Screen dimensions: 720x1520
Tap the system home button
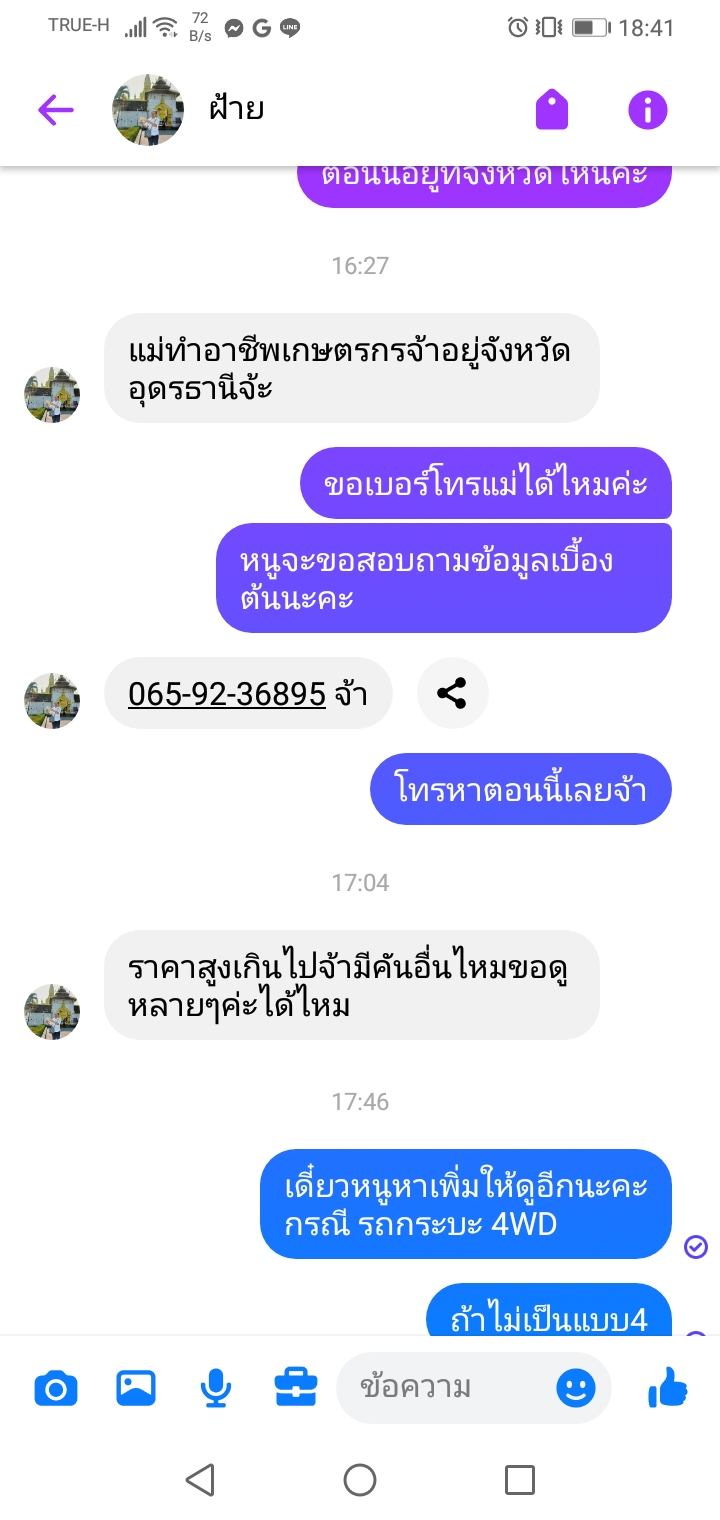360,1480
